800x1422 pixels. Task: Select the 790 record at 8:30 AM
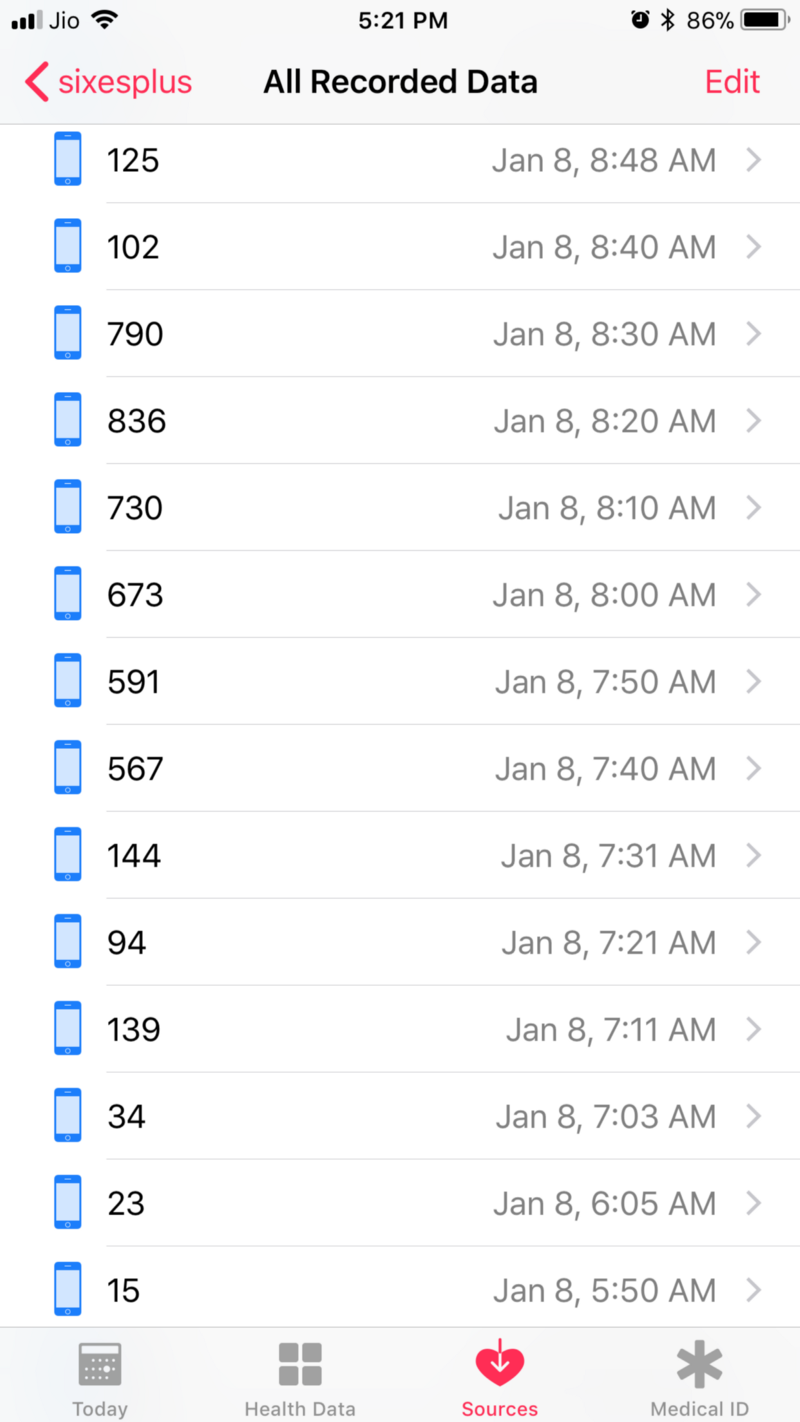(x=400, y=334)
